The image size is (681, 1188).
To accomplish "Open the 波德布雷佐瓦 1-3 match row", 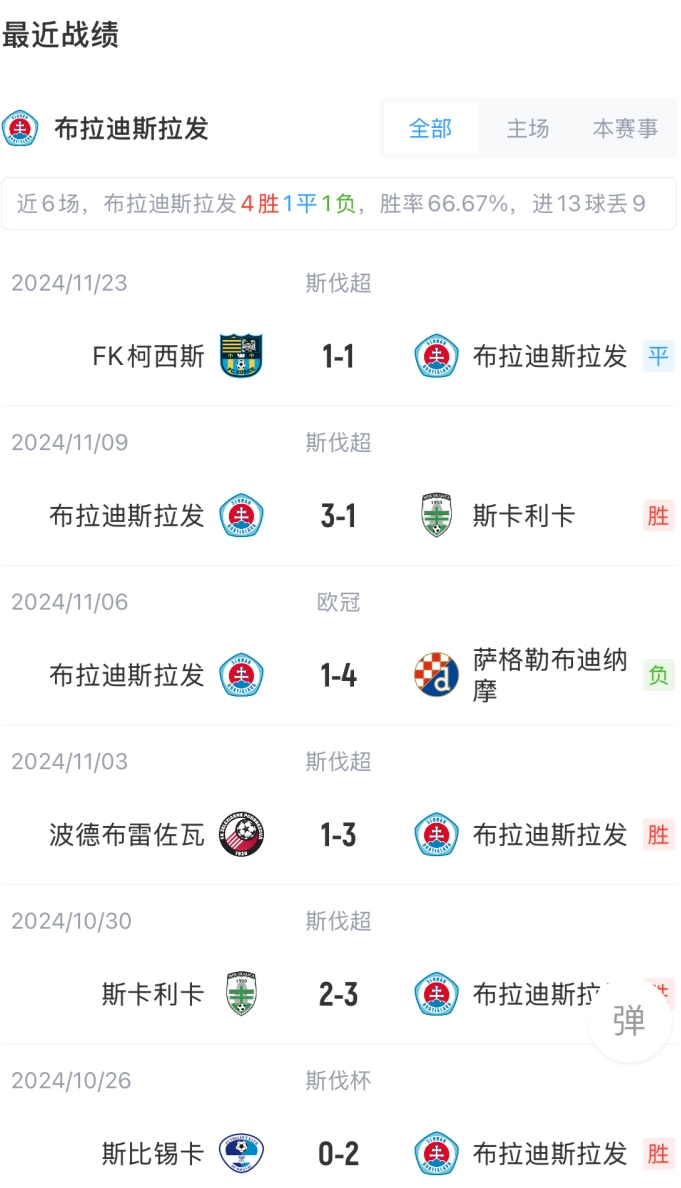I will pos(338,835).
